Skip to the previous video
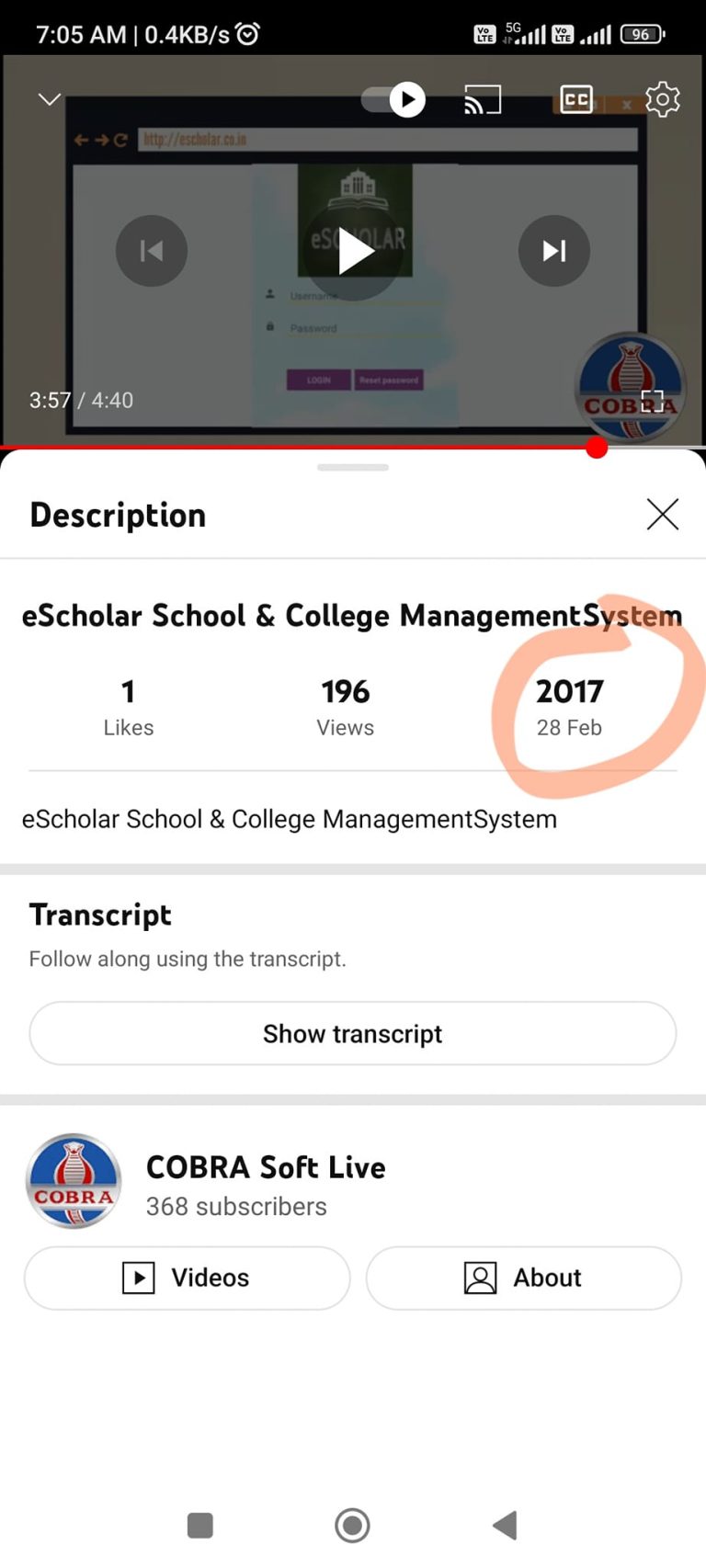Image resolution: width=706 pixels, height=1568 pixels. [152, 251]
